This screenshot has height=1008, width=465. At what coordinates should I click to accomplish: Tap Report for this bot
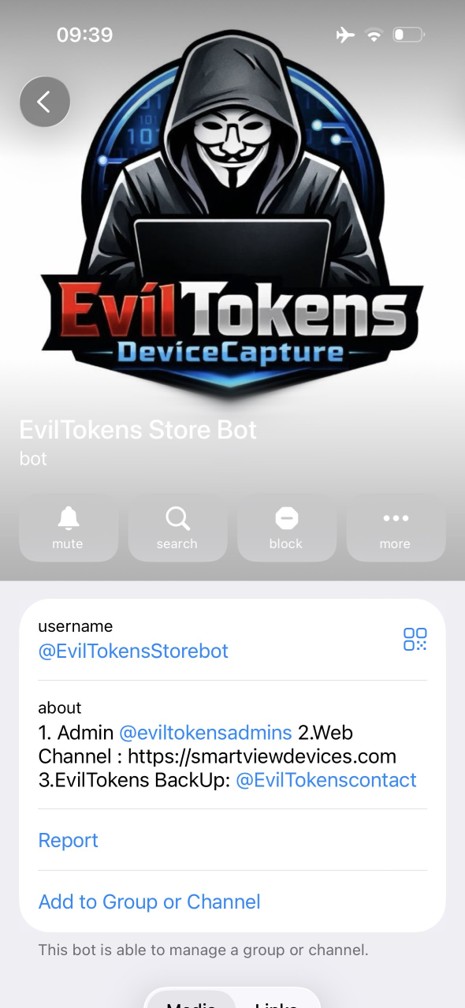(x=68, y=840)
